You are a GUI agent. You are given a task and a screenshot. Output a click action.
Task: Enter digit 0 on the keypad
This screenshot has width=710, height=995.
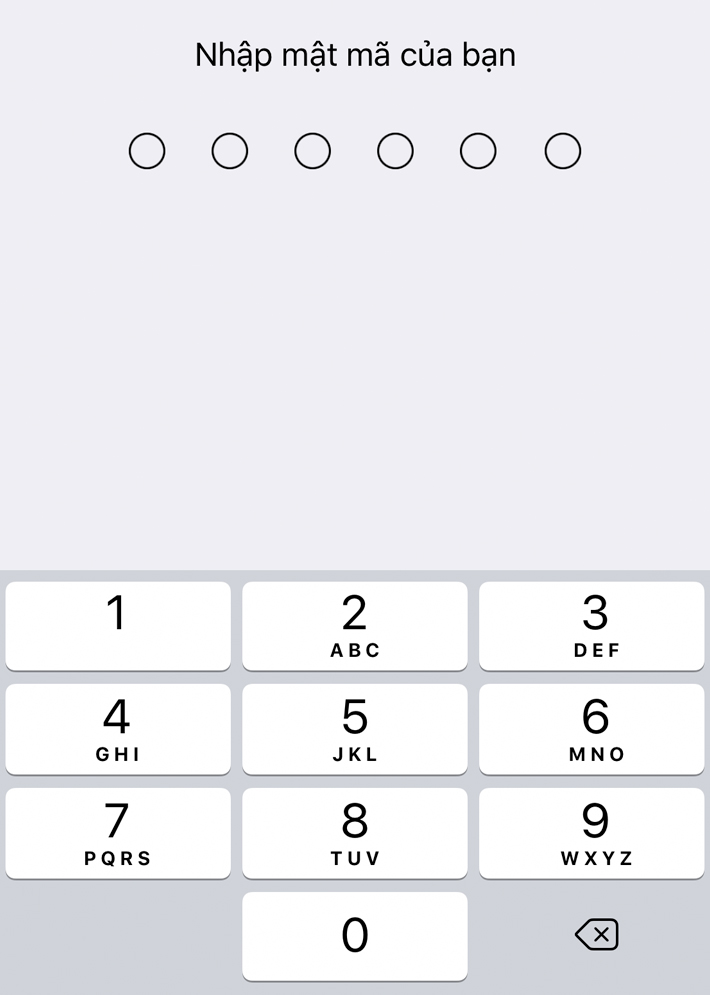click(x=354, y=936)
